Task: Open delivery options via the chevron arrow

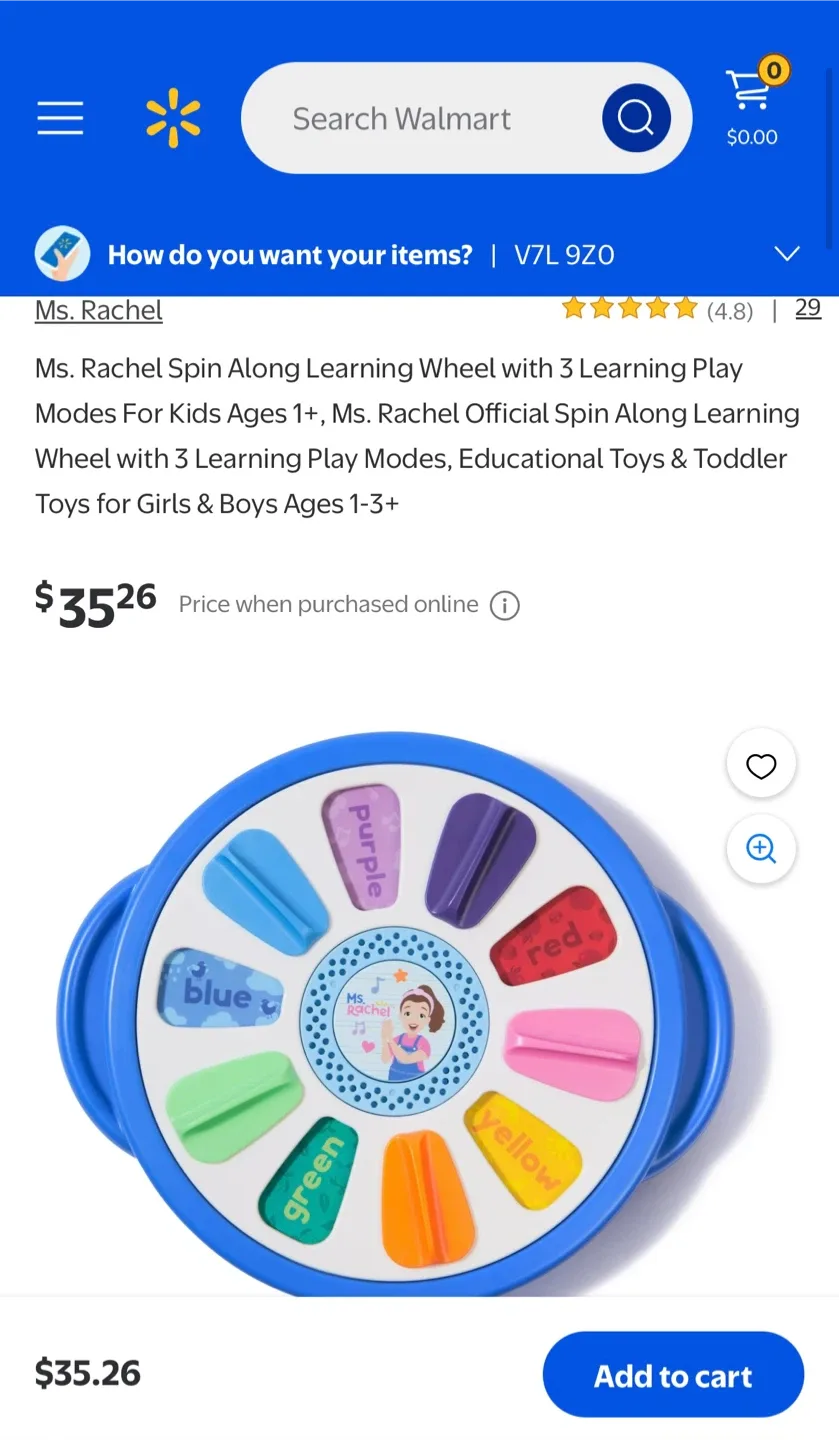Action: (787, 253)
